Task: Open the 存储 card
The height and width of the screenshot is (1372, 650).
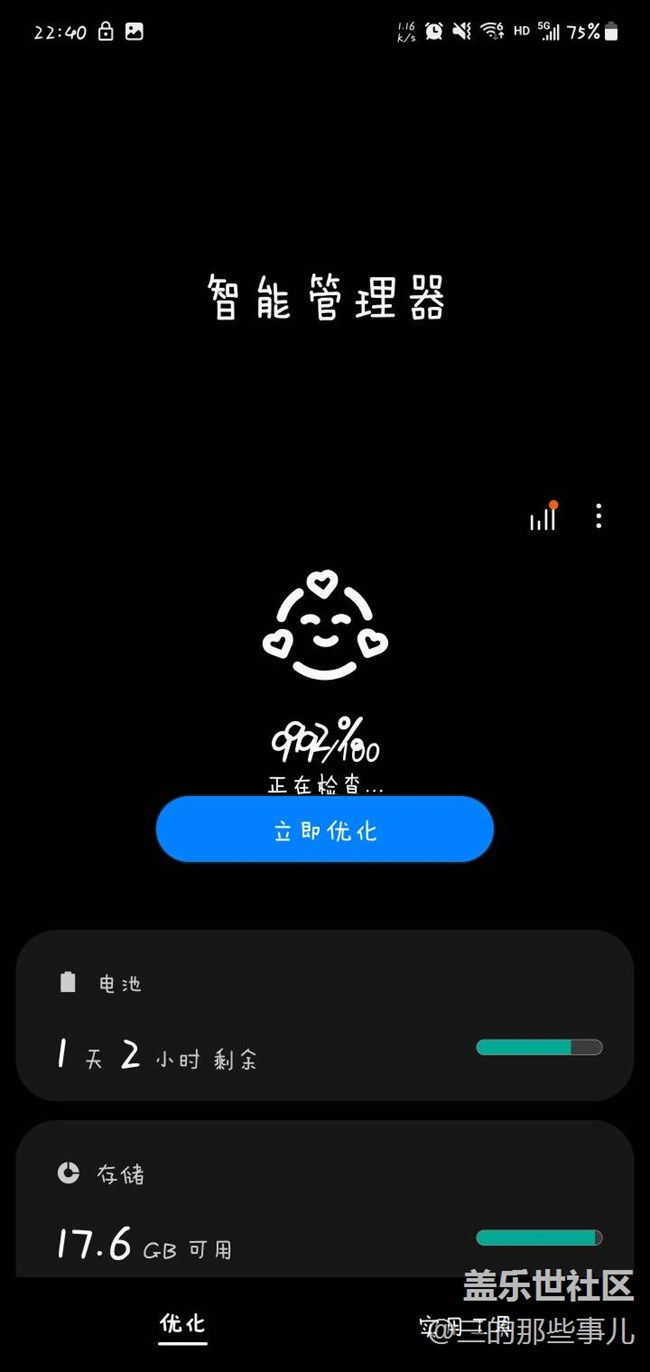Action: coord(325,1200)
